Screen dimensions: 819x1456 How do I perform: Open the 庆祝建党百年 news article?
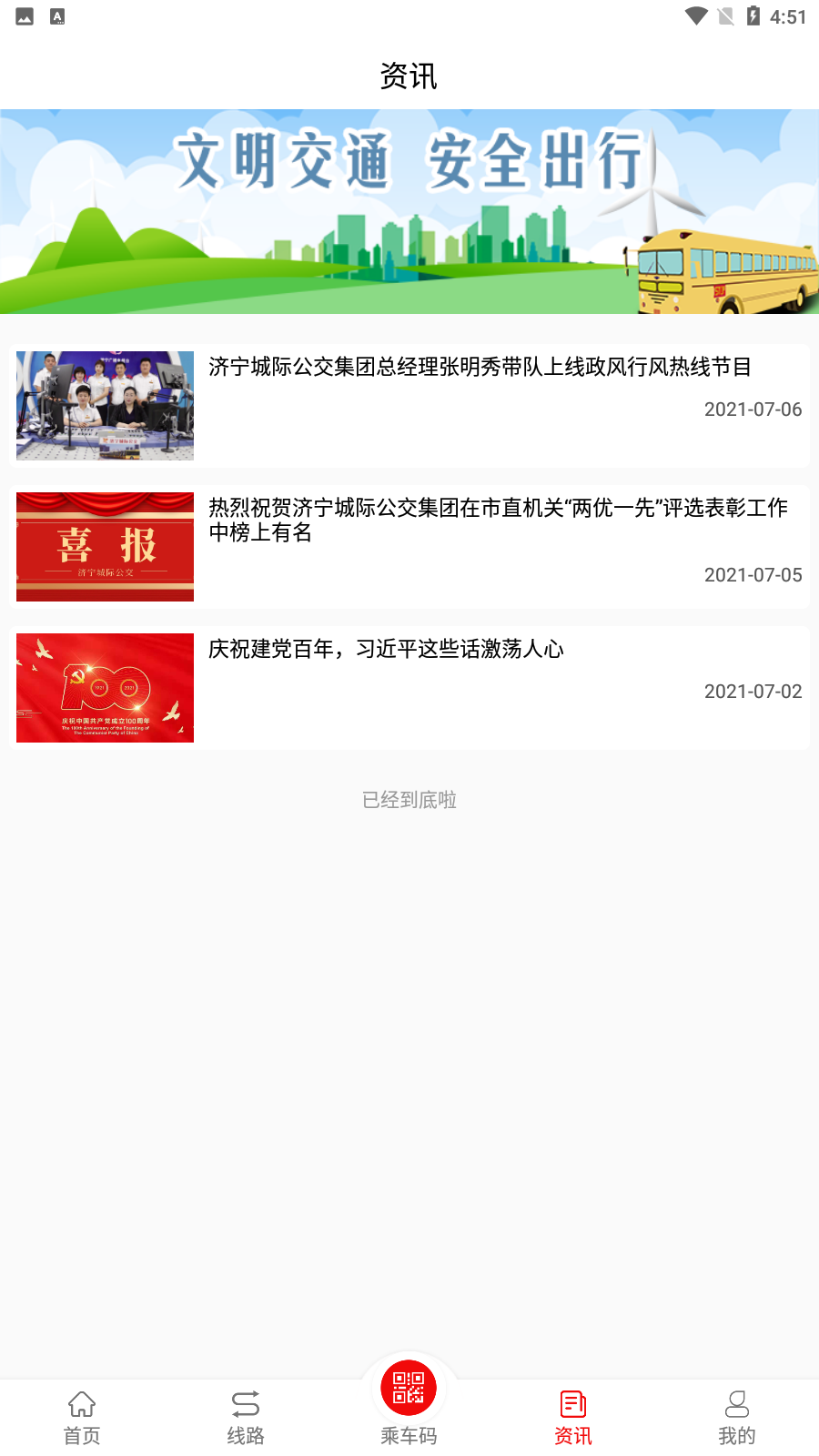click(x=409, y=687)
